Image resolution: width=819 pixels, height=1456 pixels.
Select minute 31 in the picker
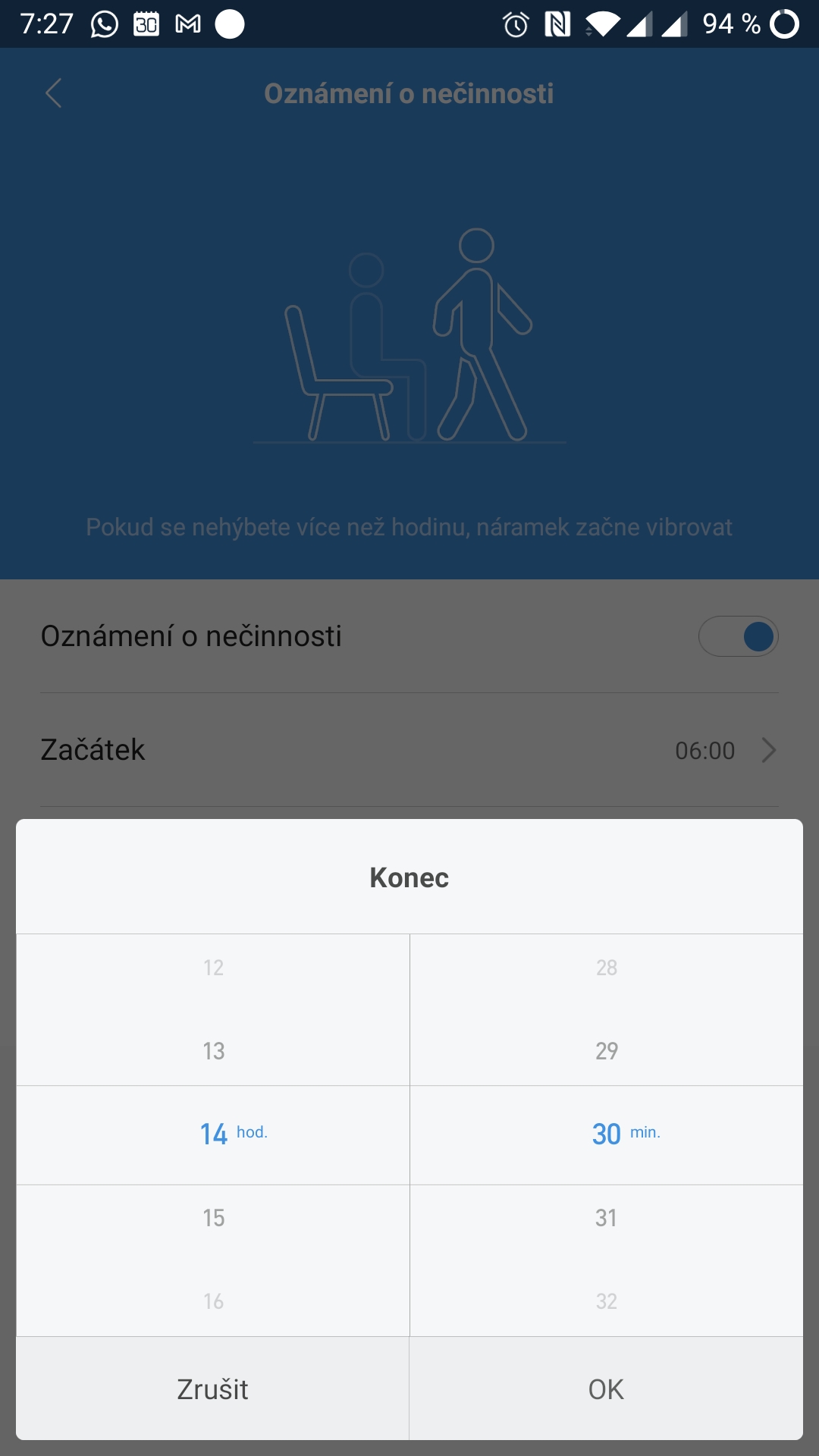607,1218
